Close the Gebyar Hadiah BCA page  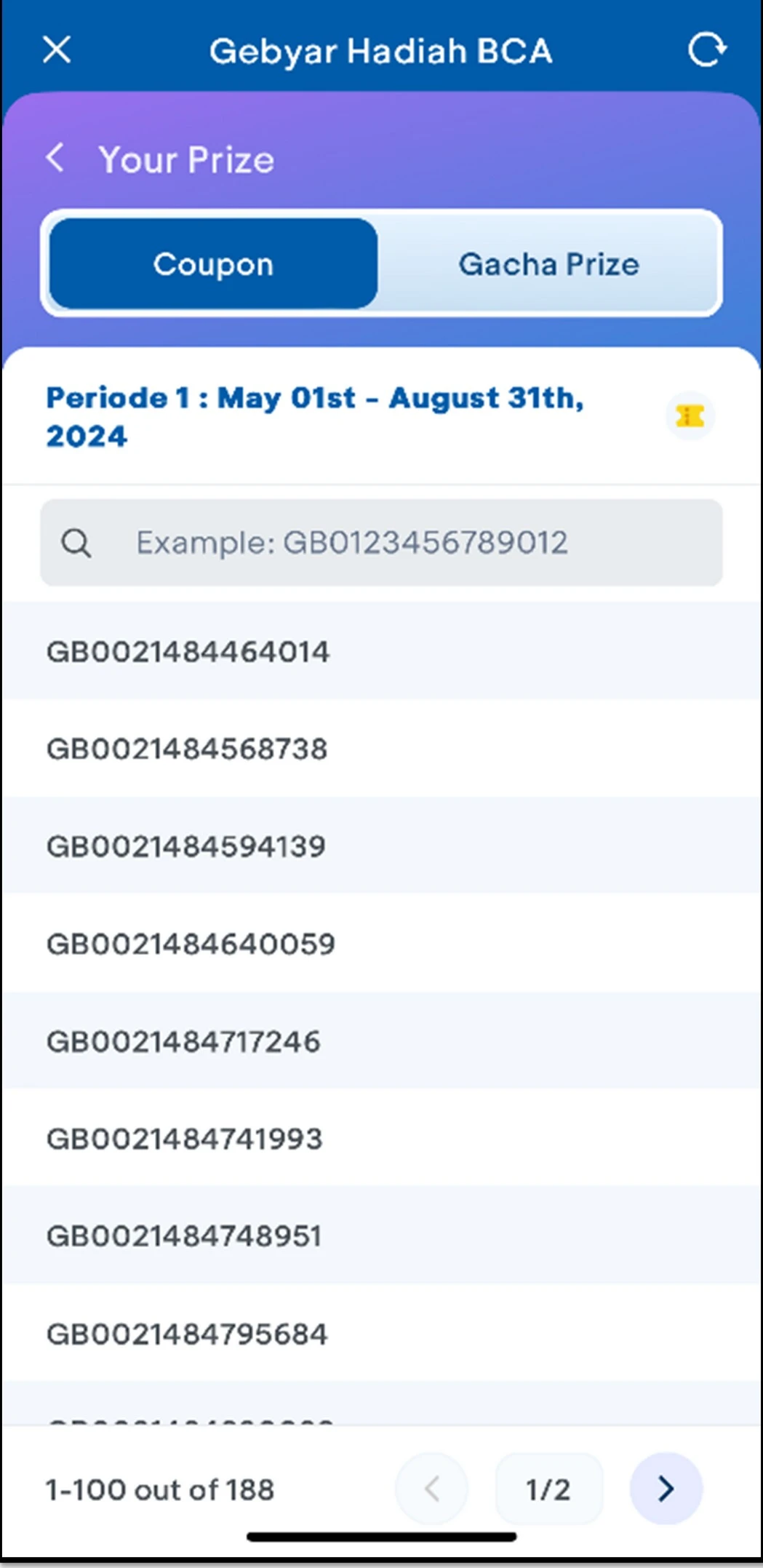(x=57, y=50)
